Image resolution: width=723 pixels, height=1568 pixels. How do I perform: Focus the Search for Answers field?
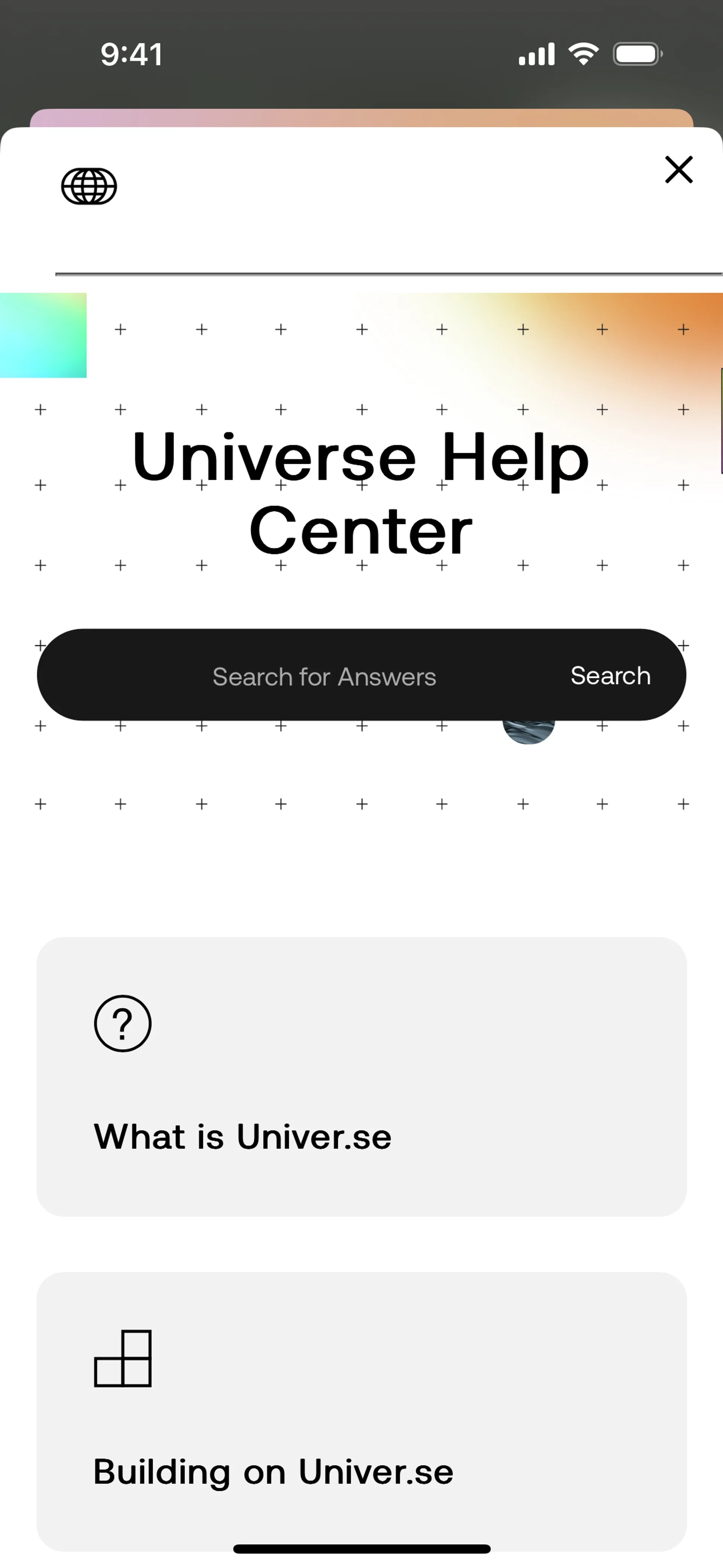click(x=324, y=676)
